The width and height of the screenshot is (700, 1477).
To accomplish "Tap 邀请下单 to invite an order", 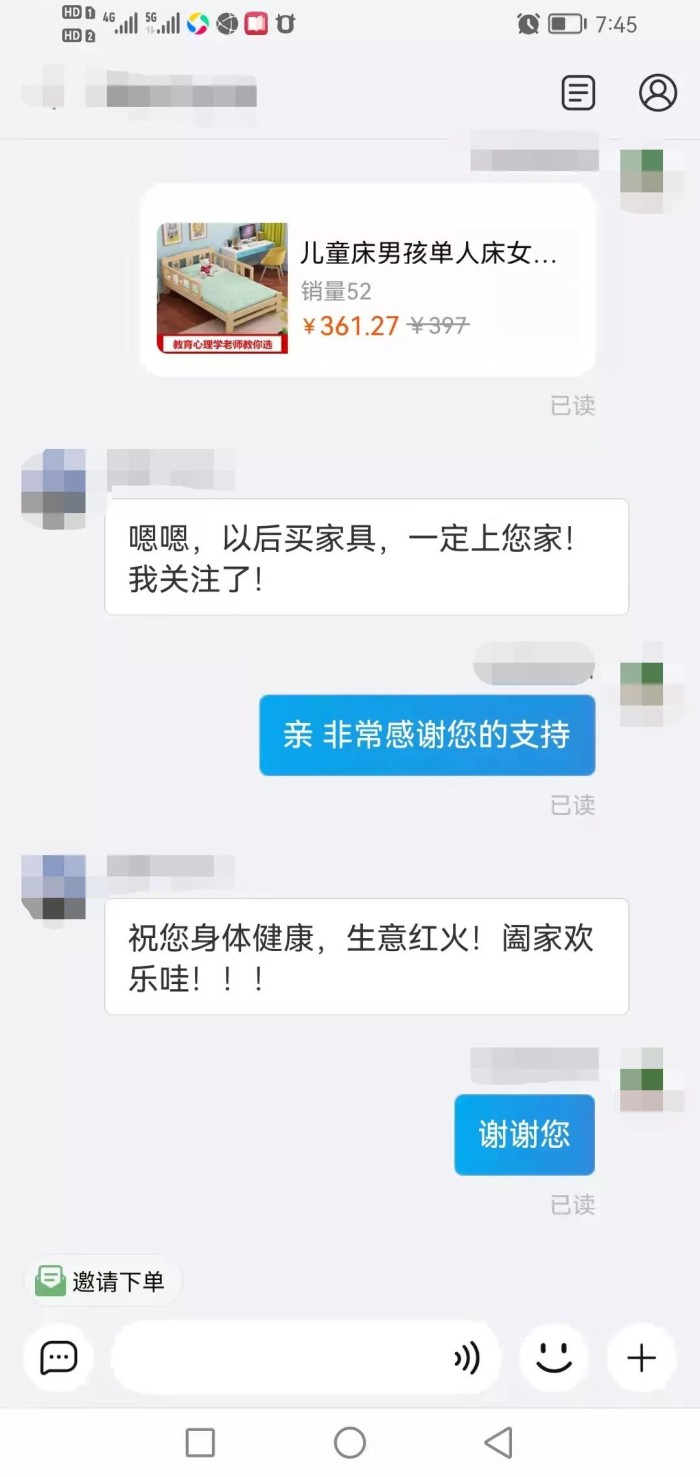I will point(102,1281).
